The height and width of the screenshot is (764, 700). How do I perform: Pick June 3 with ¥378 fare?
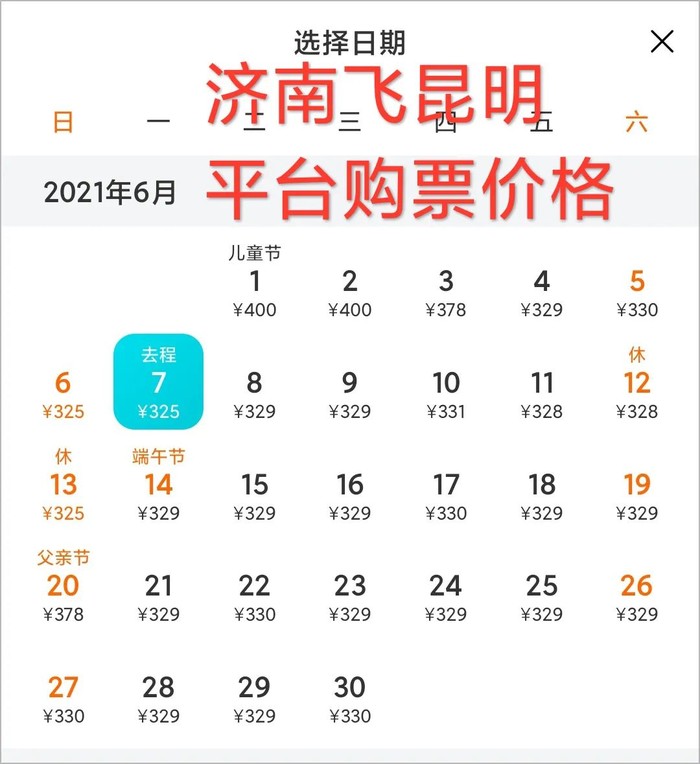tap(446, 292)
